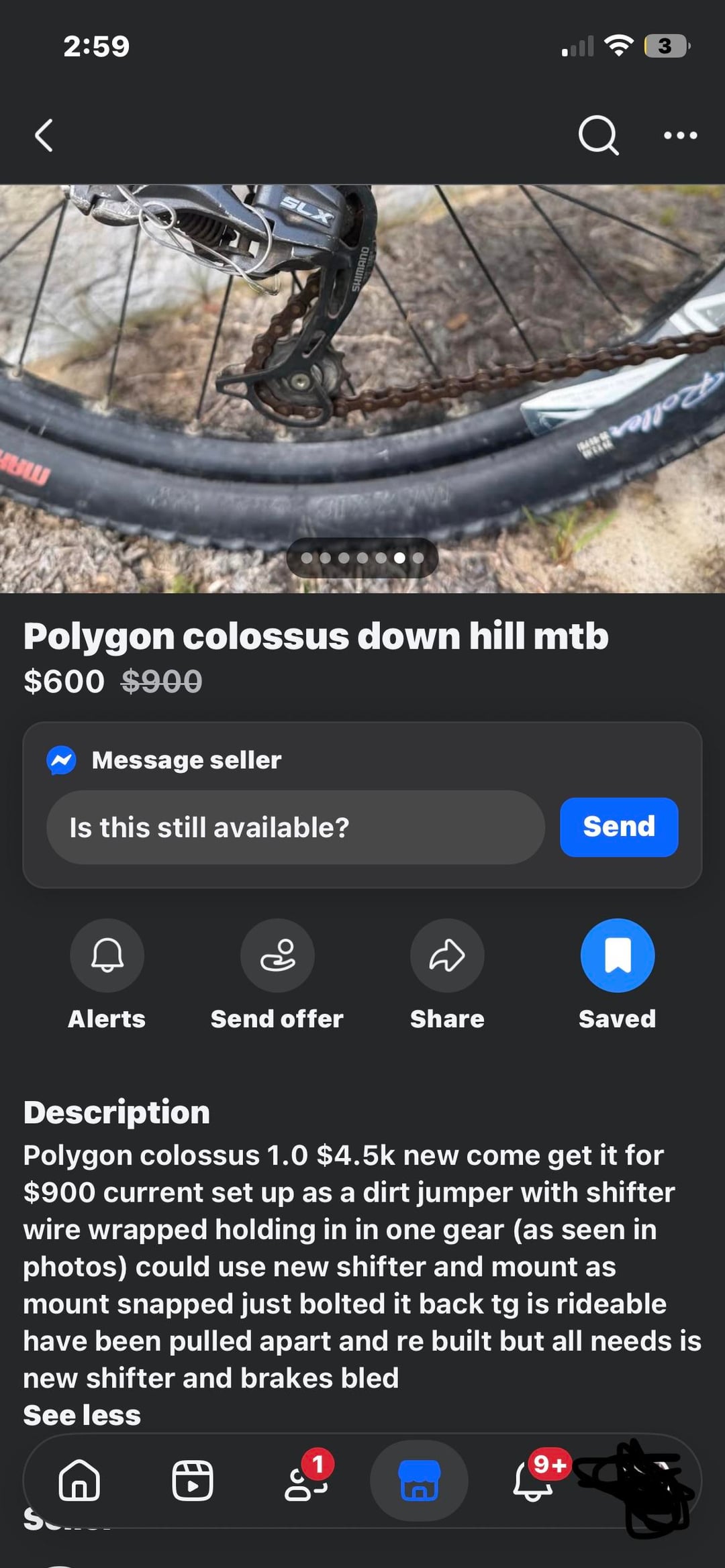Open the Notifications bell tab
725x1568 pixels.
click(x=533, y=1480)
